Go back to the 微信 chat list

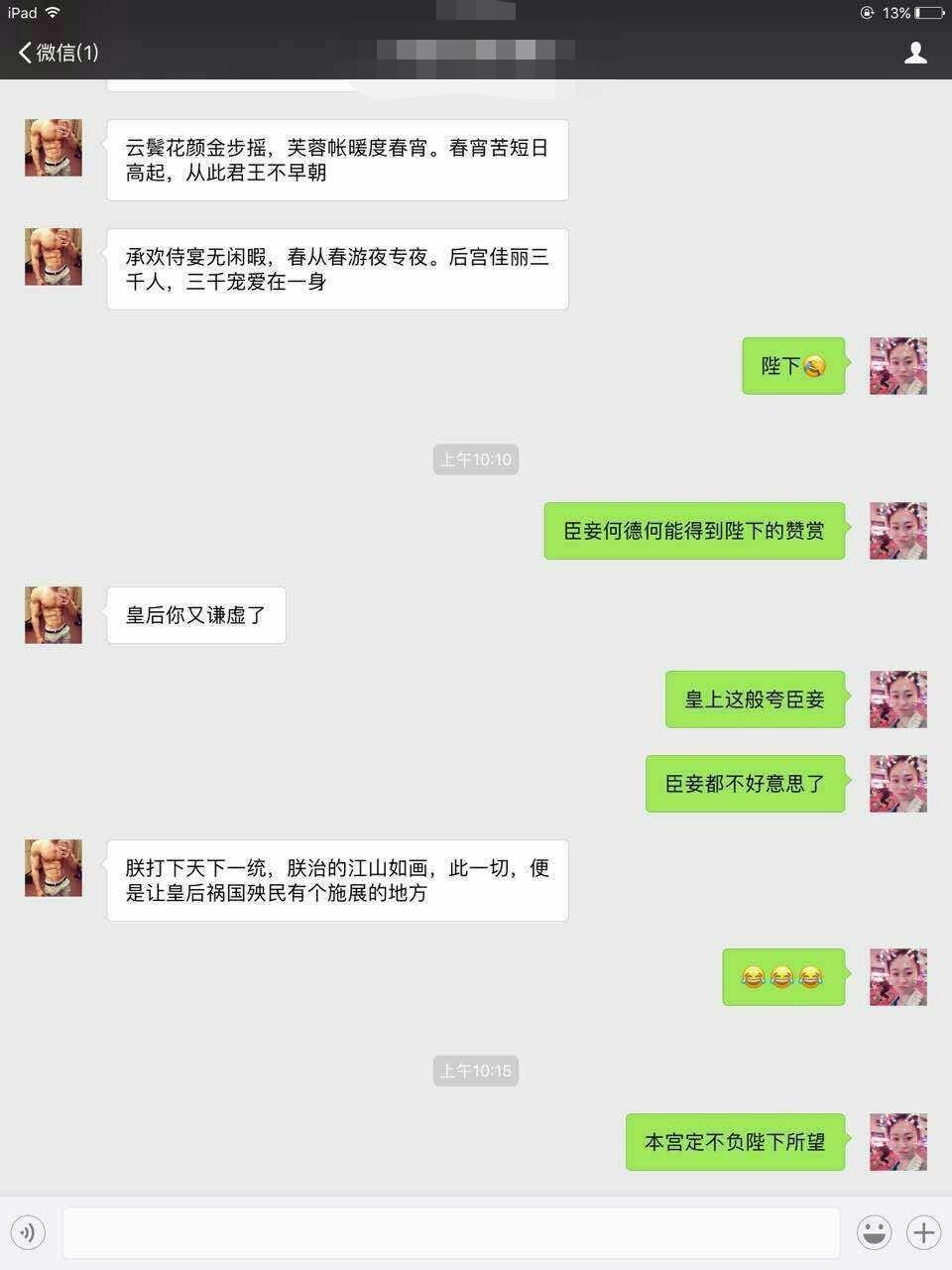click(x=58, y=53)
